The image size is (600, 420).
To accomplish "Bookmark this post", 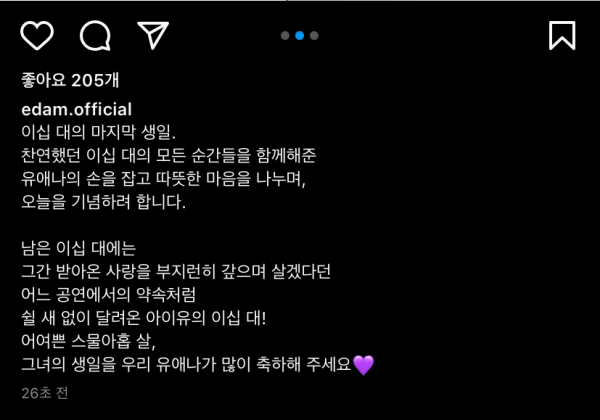I will point(562,35).
